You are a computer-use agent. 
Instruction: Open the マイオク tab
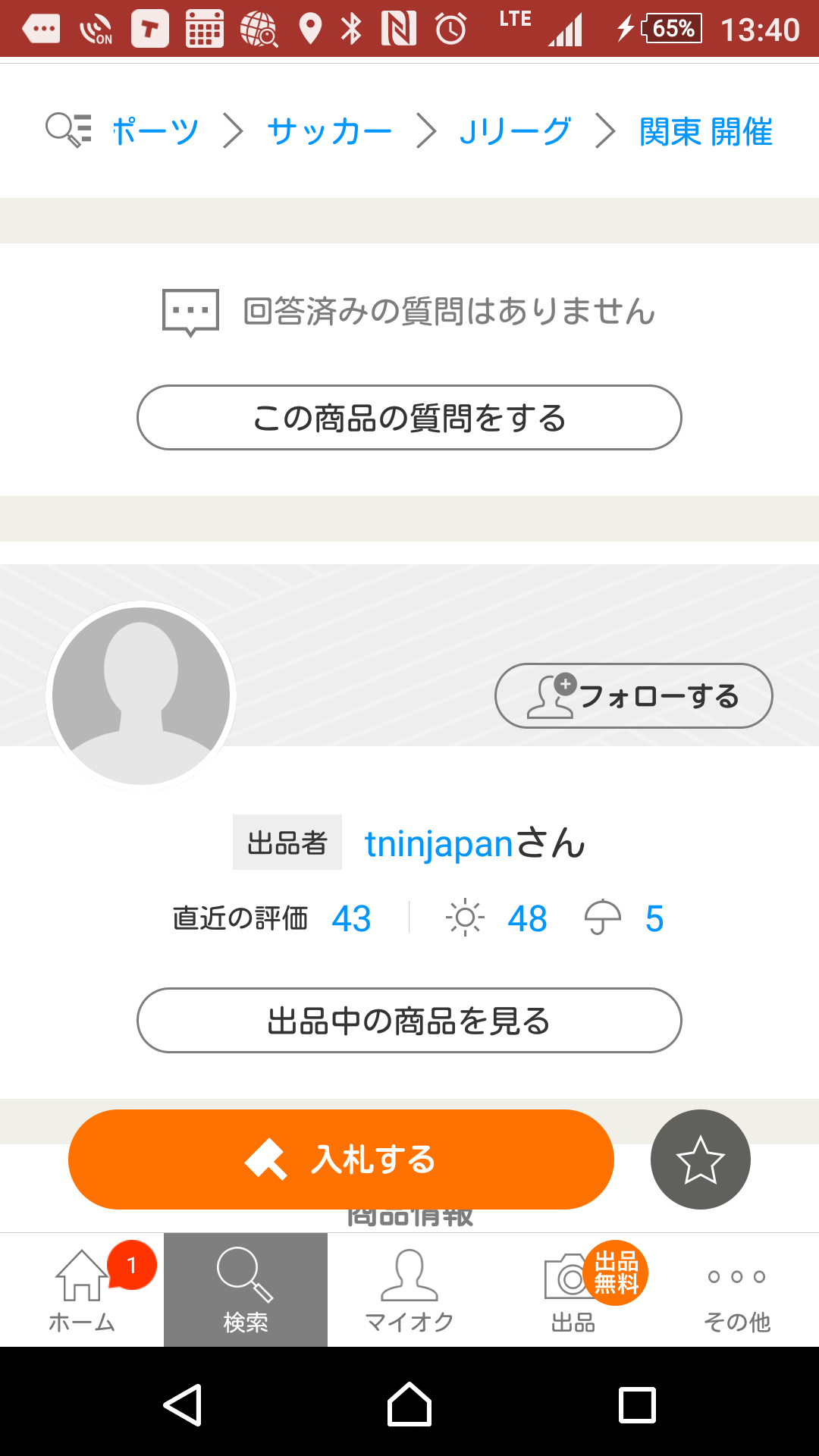409,1290
